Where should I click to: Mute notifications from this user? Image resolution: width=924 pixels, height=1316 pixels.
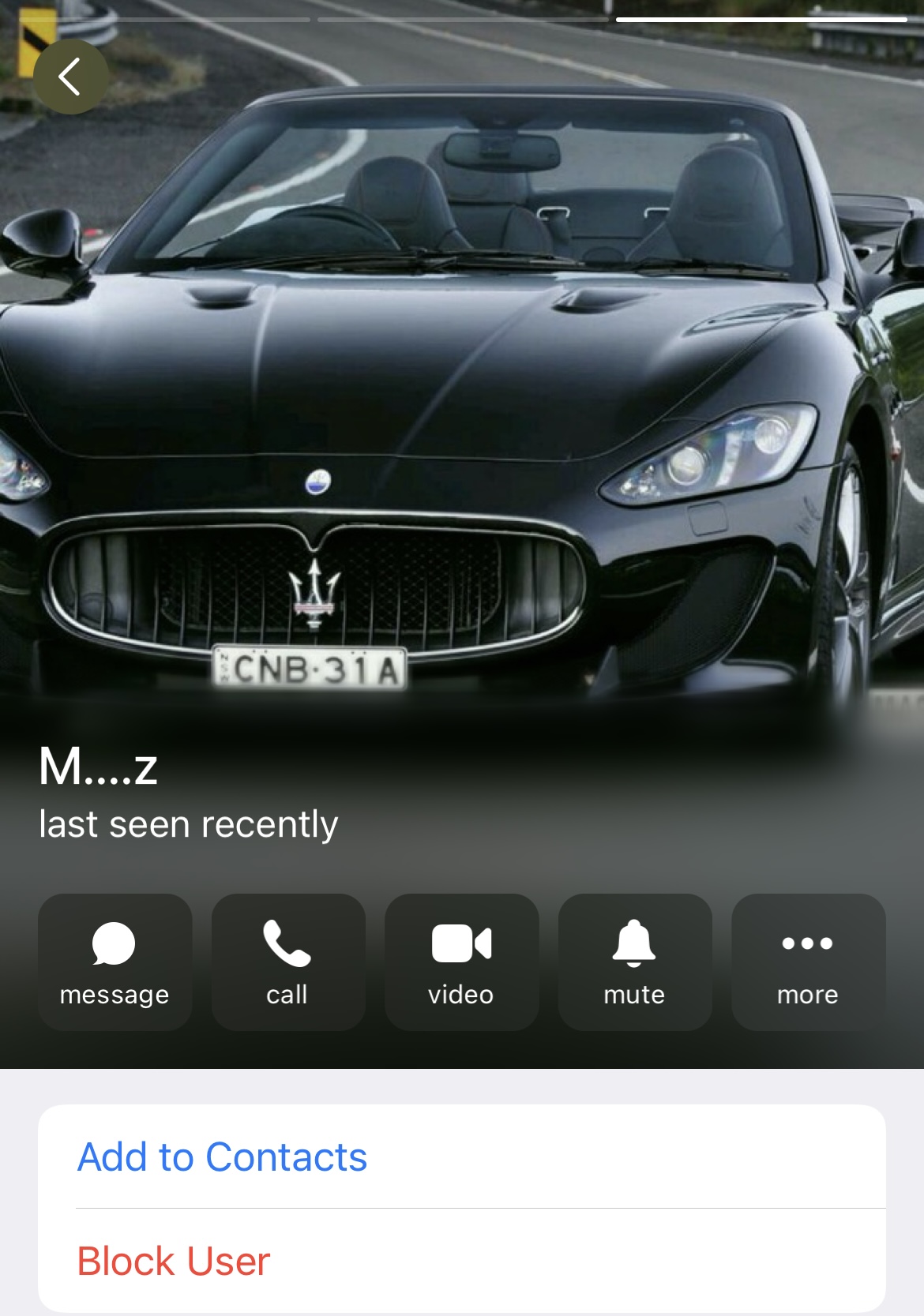[x=634, y=962]
